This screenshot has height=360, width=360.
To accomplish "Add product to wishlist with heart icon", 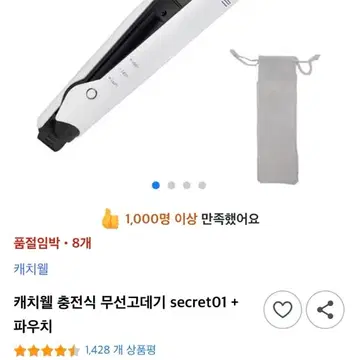I will point(283,310).
